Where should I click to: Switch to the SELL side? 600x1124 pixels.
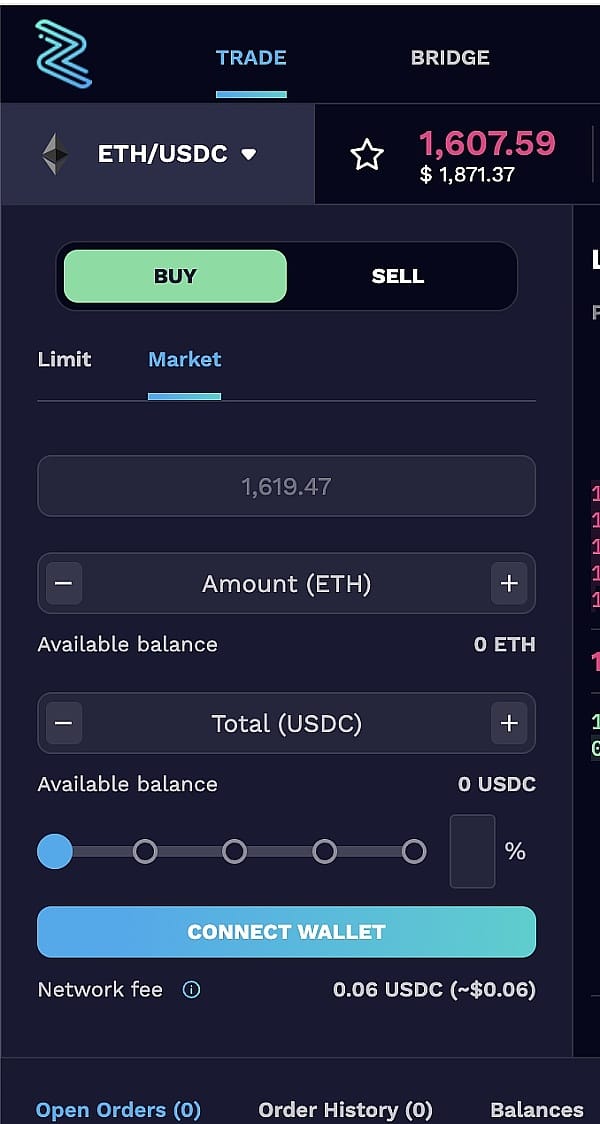(397, 276)
